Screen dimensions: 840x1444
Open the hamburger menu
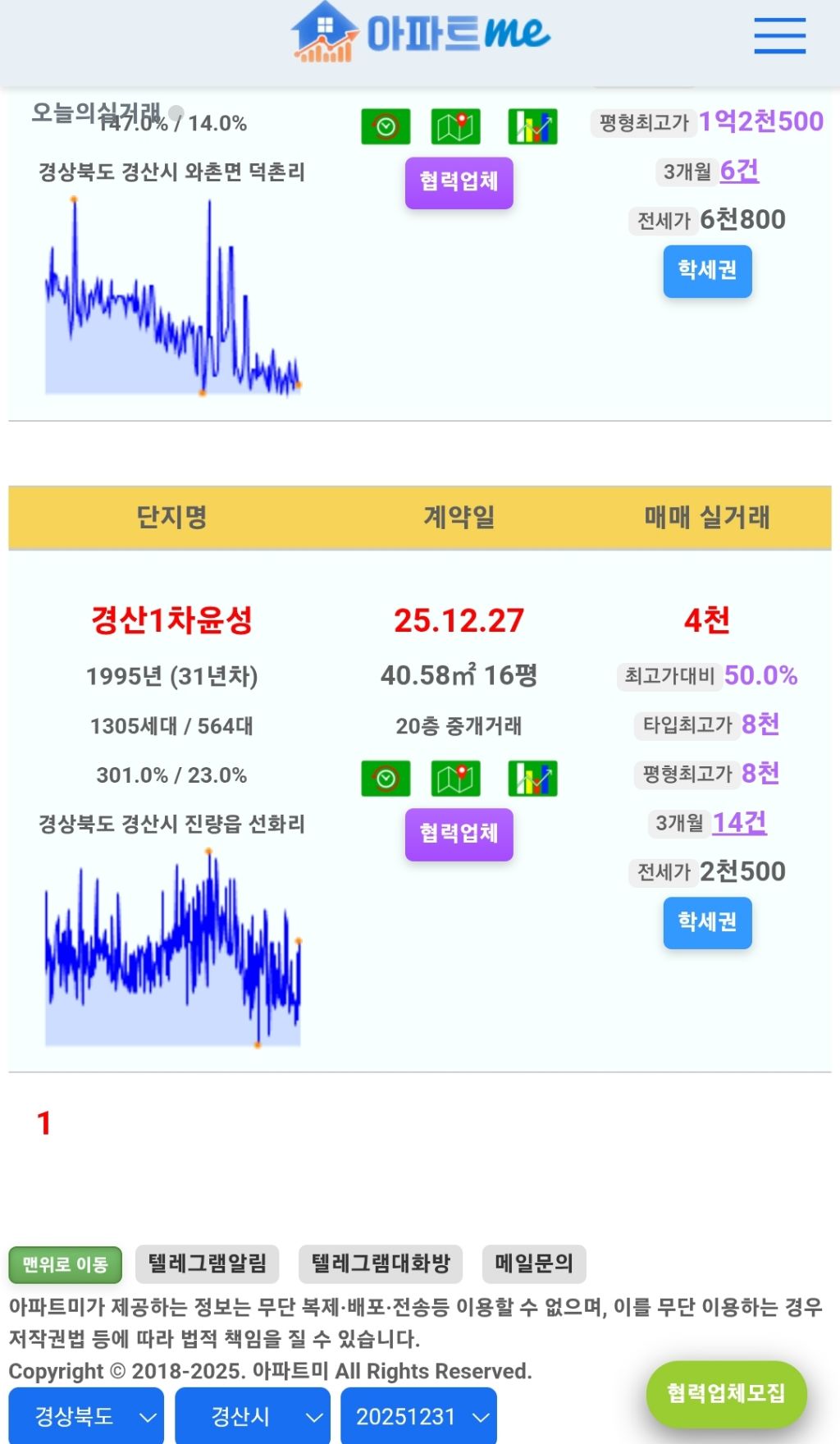tap(779, 36)
